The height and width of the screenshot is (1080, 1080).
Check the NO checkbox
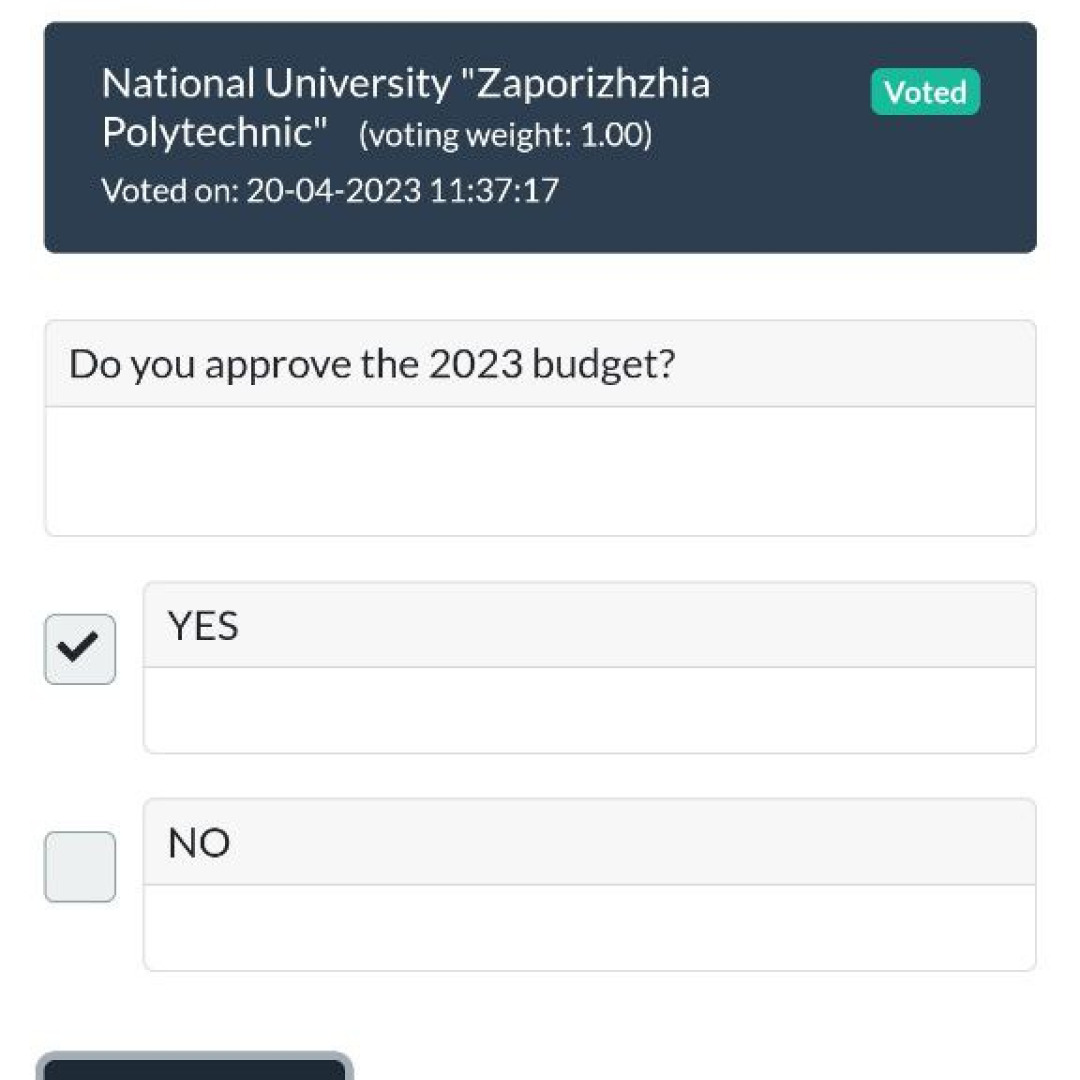pyautogui.click(x=80, y=866)
